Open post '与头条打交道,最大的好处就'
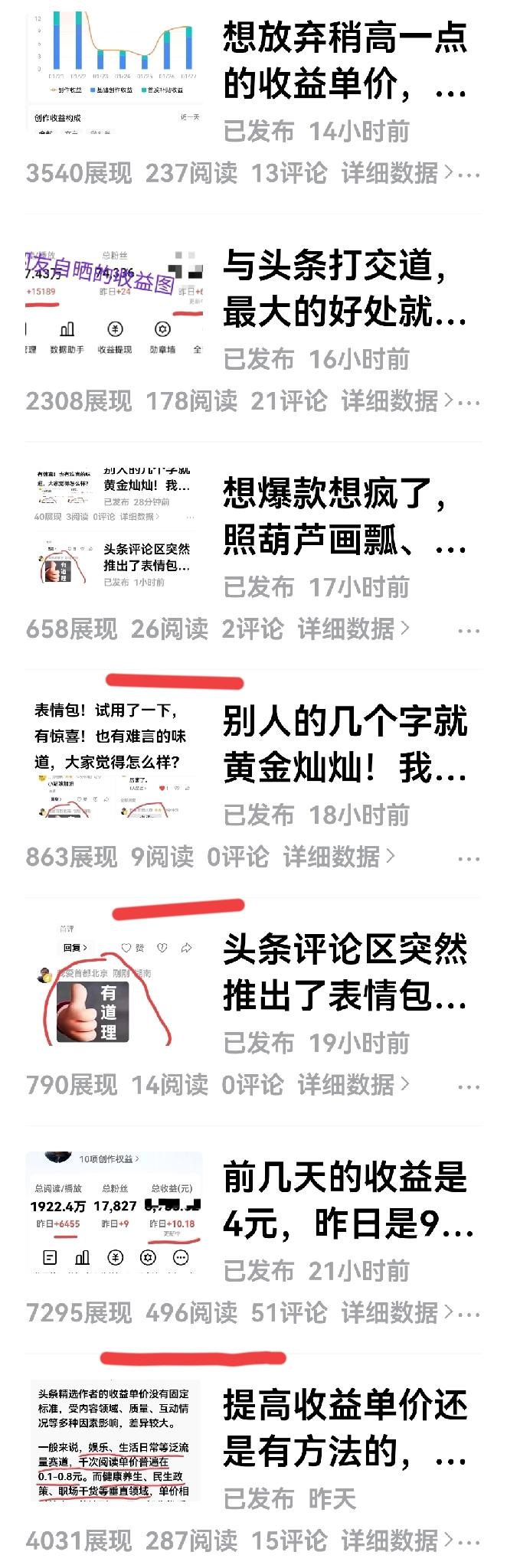This screenshot has height=1568, width=507. tap(345, 288)
